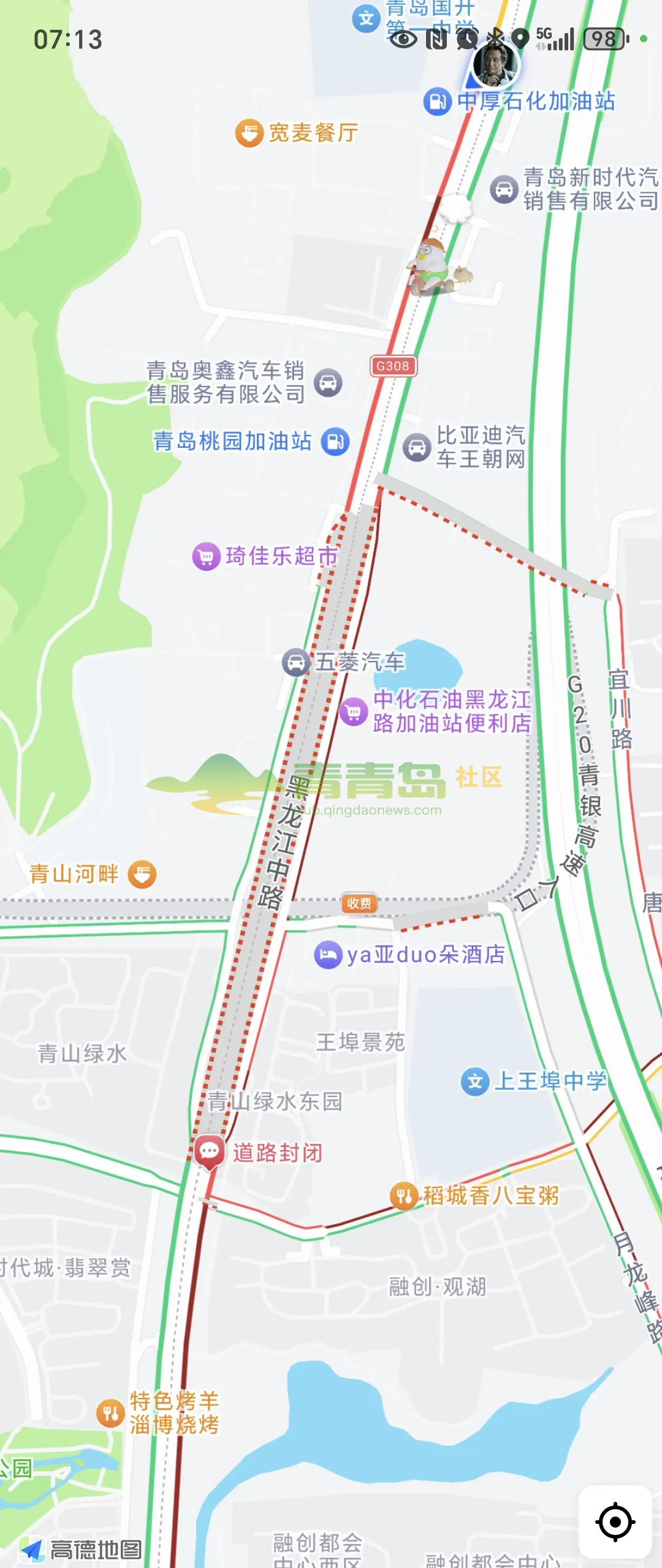Open the 比亚迪汽车王朝网 dealer marker
662x1568 pixels.
417,447
